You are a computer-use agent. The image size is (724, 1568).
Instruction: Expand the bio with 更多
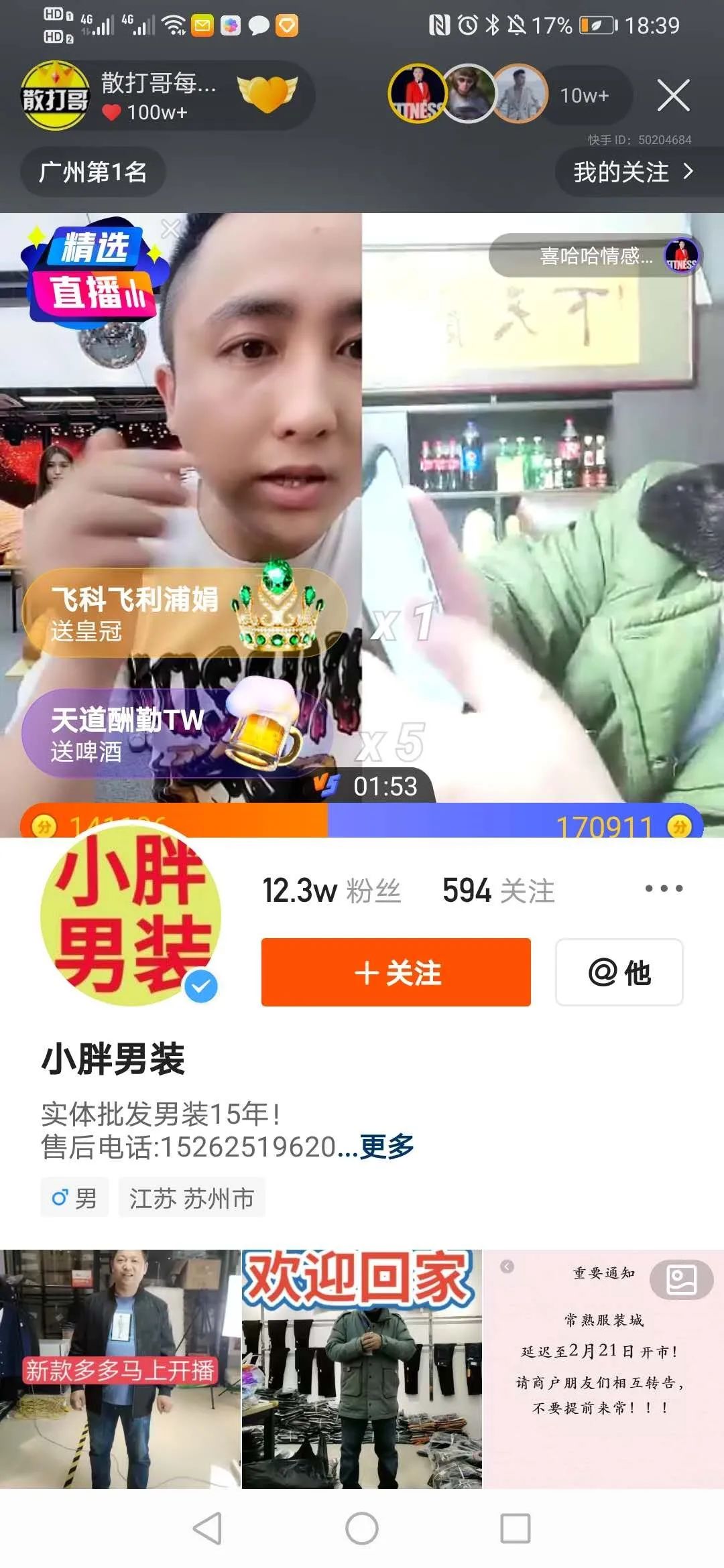(x=387, y=1147)
